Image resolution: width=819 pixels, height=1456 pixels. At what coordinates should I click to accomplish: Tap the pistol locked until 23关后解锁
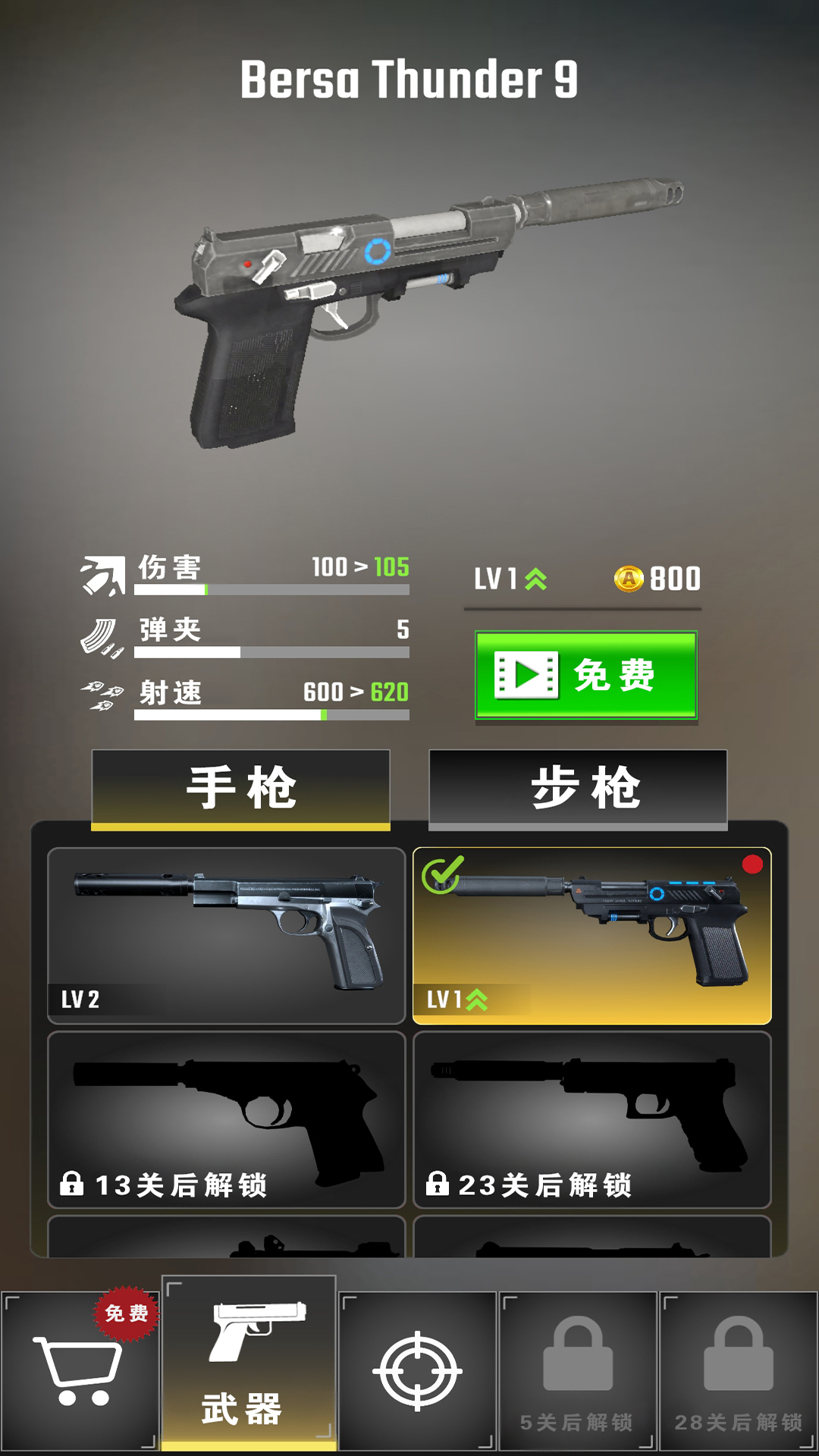591,1119
